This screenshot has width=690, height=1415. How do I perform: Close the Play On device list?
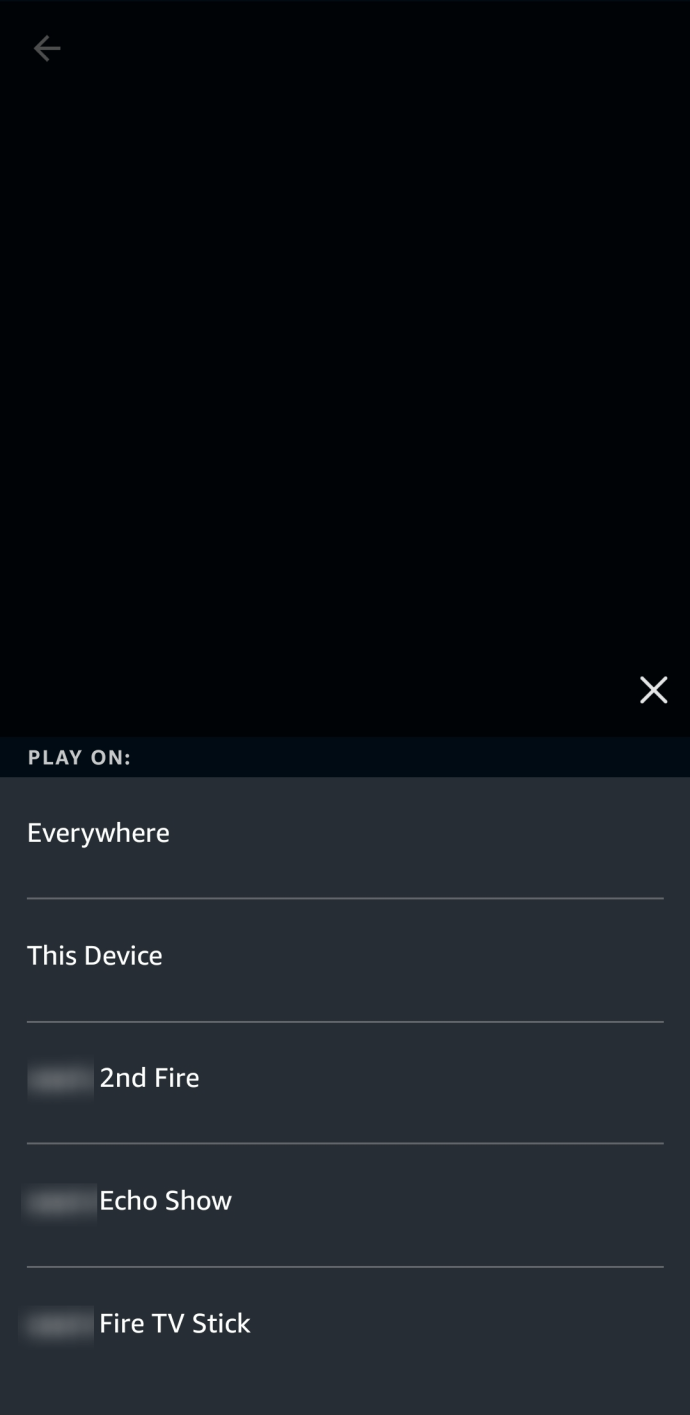[653, 690]
